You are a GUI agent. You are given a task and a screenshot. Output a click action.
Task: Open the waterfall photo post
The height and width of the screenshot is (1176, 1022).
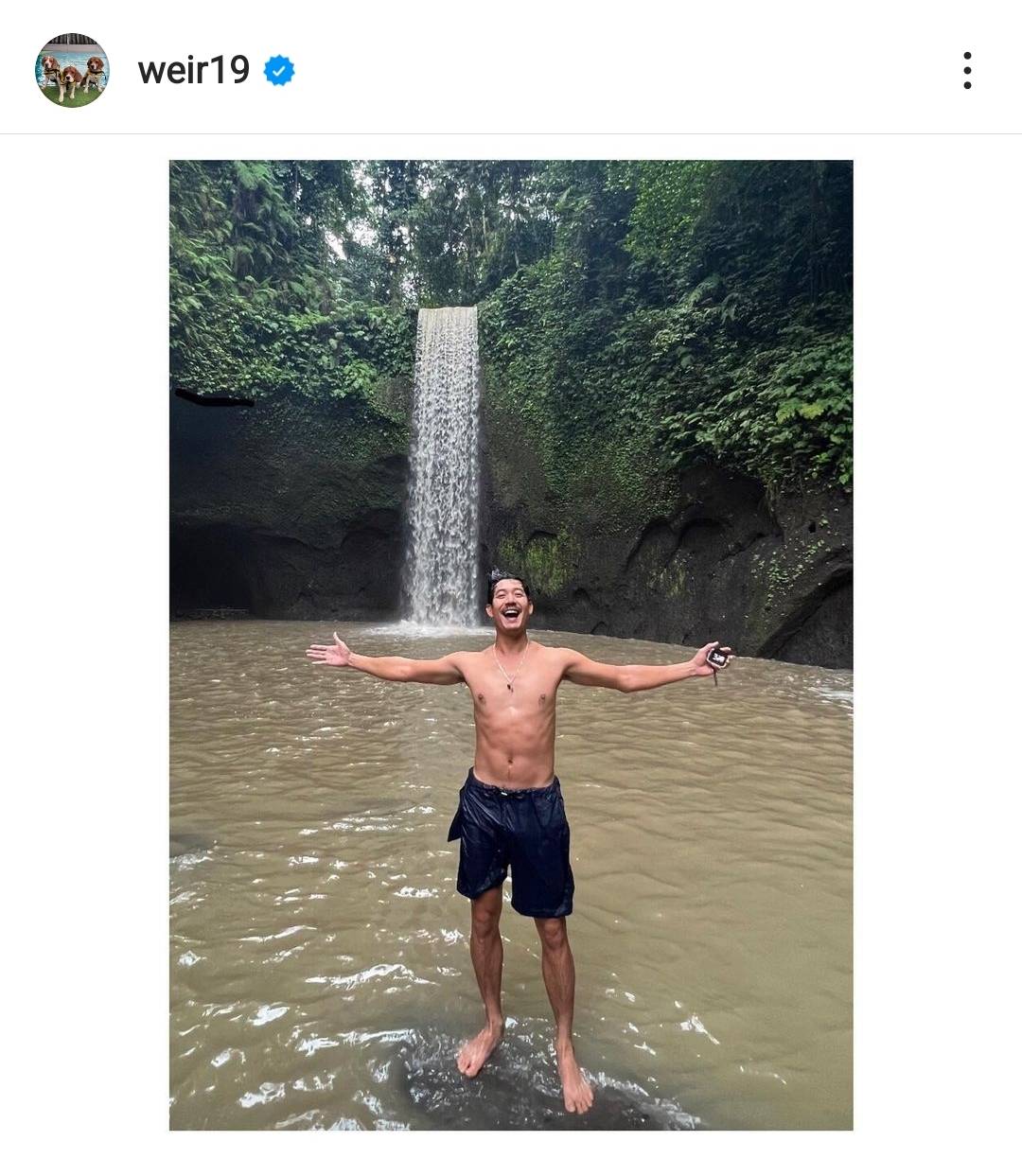511,643
